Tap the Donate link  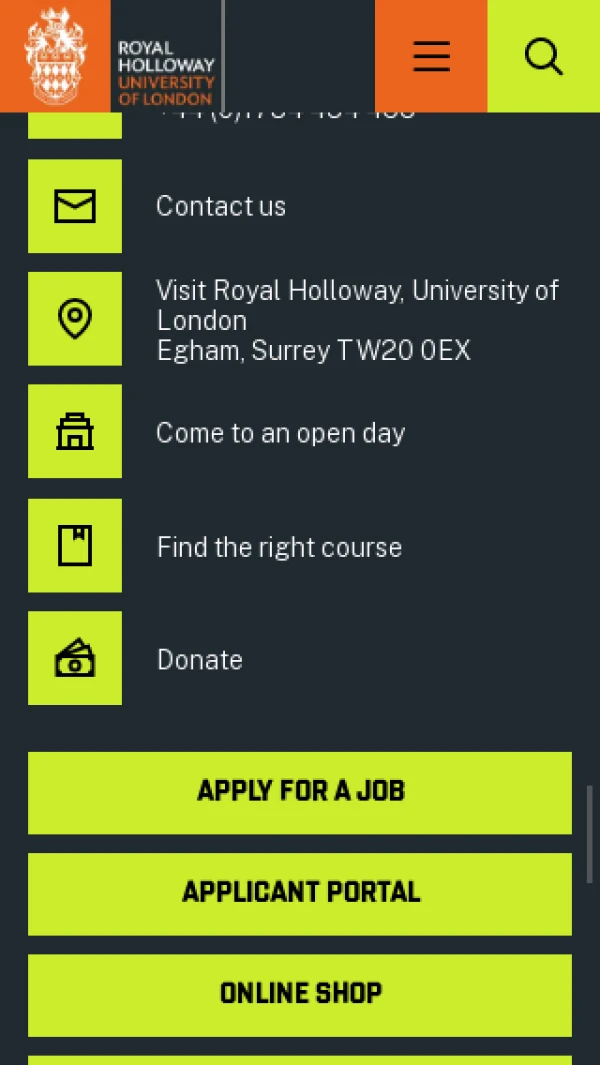tap(200, 660)
